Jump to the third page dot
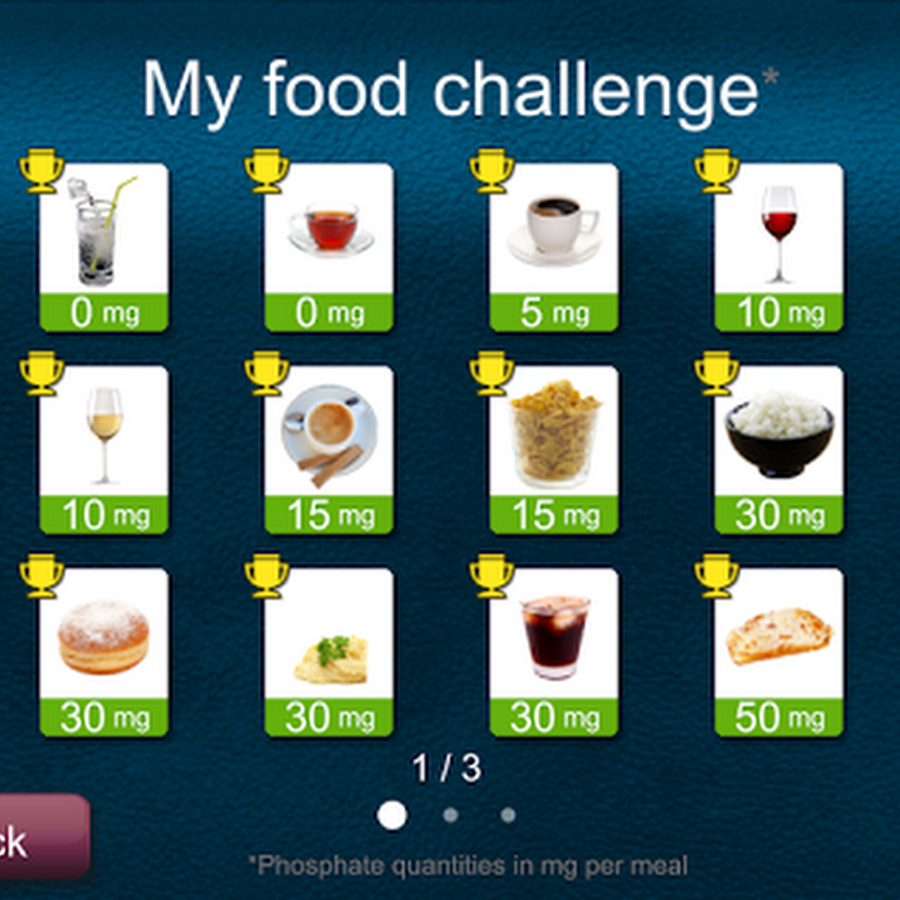The height and width of the screenshot is (900, 900). tap(508, 815)
